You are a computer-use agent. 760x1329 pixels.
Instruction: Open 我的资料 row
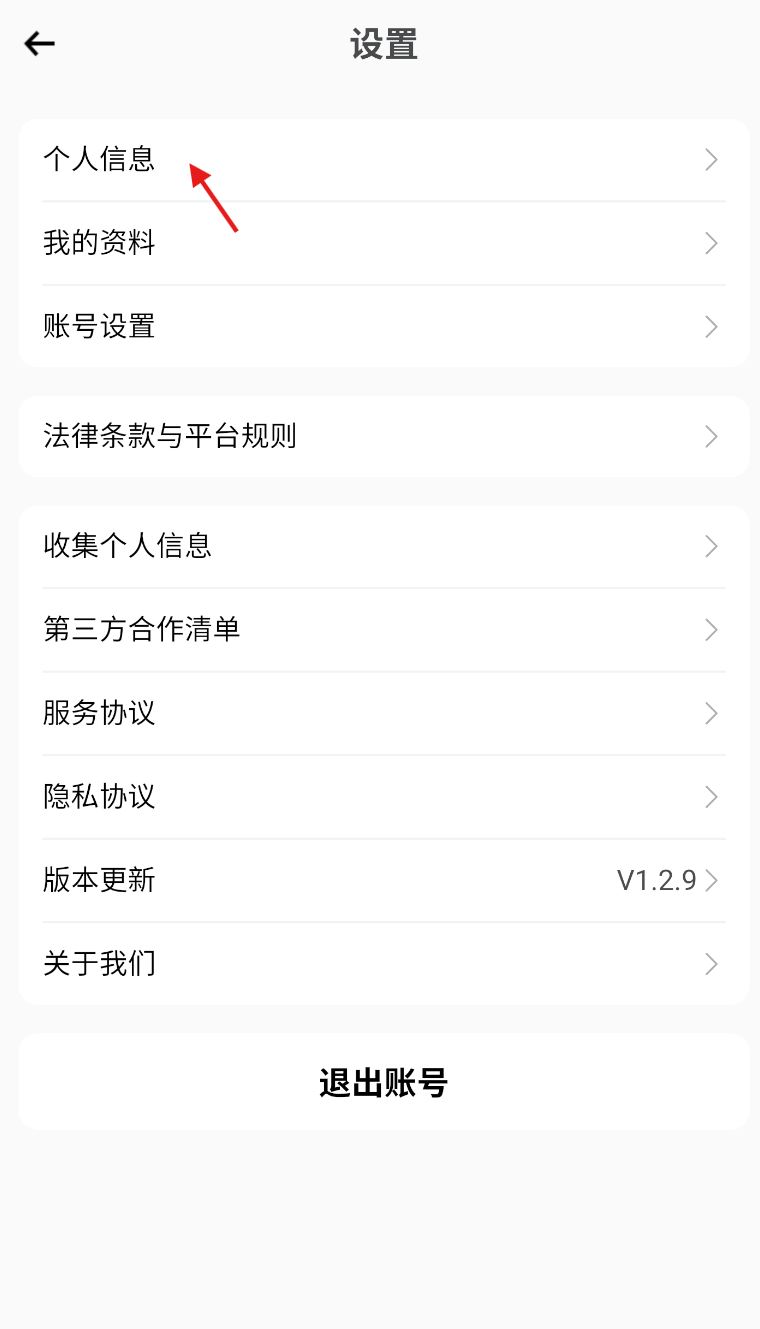click(x=383, y=243)
